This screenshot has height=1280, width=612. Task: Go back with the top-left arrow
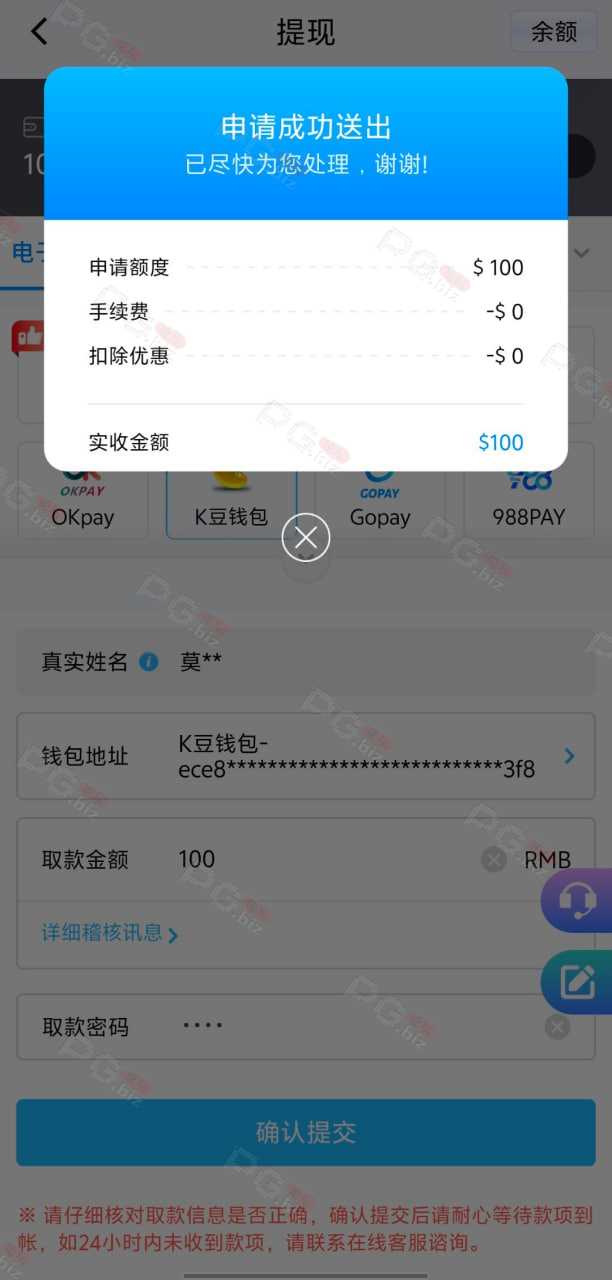coord(38,31)
